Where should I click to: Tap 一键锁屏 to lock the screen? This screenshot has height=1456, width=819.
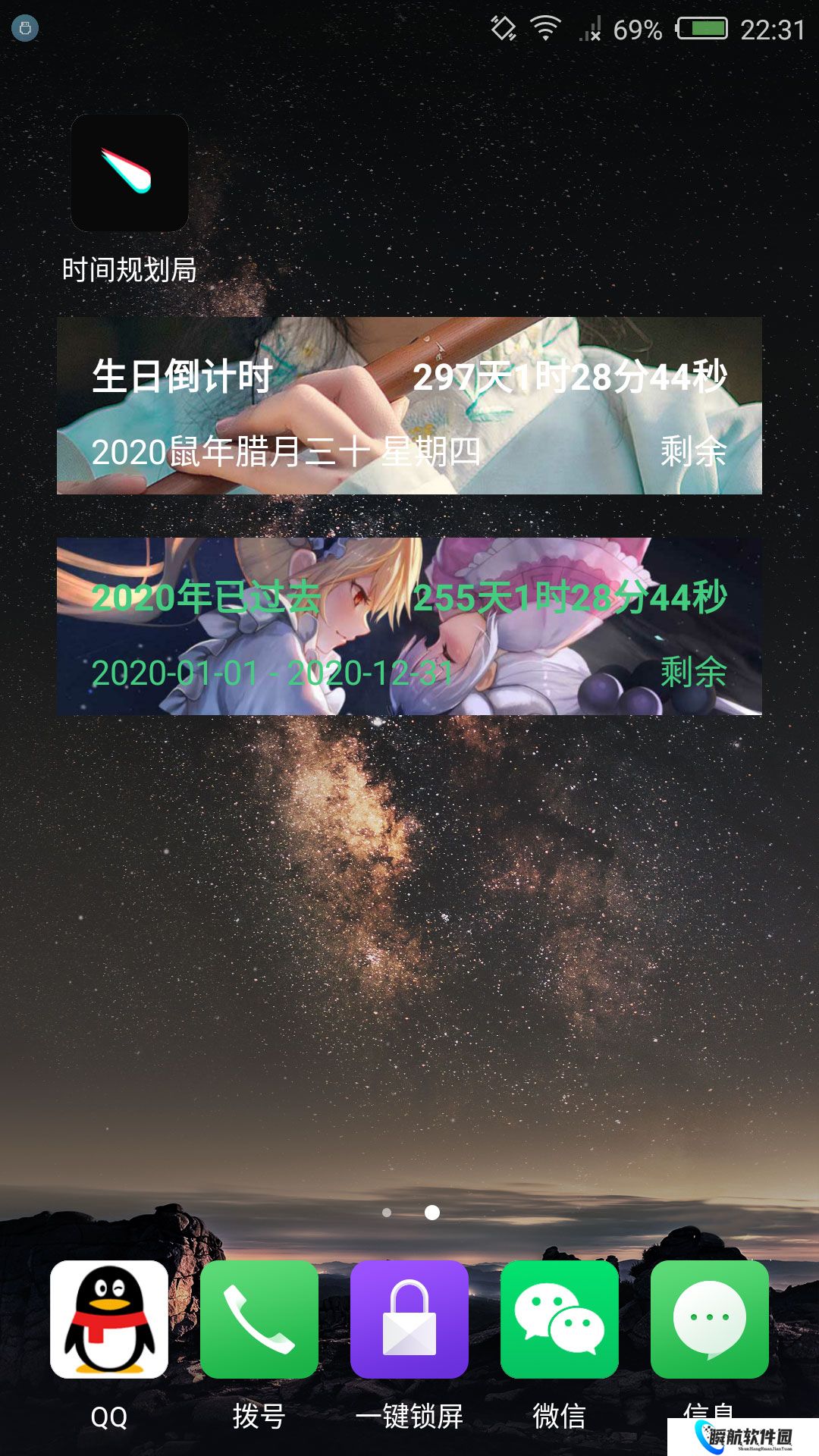pos(409,1319)
